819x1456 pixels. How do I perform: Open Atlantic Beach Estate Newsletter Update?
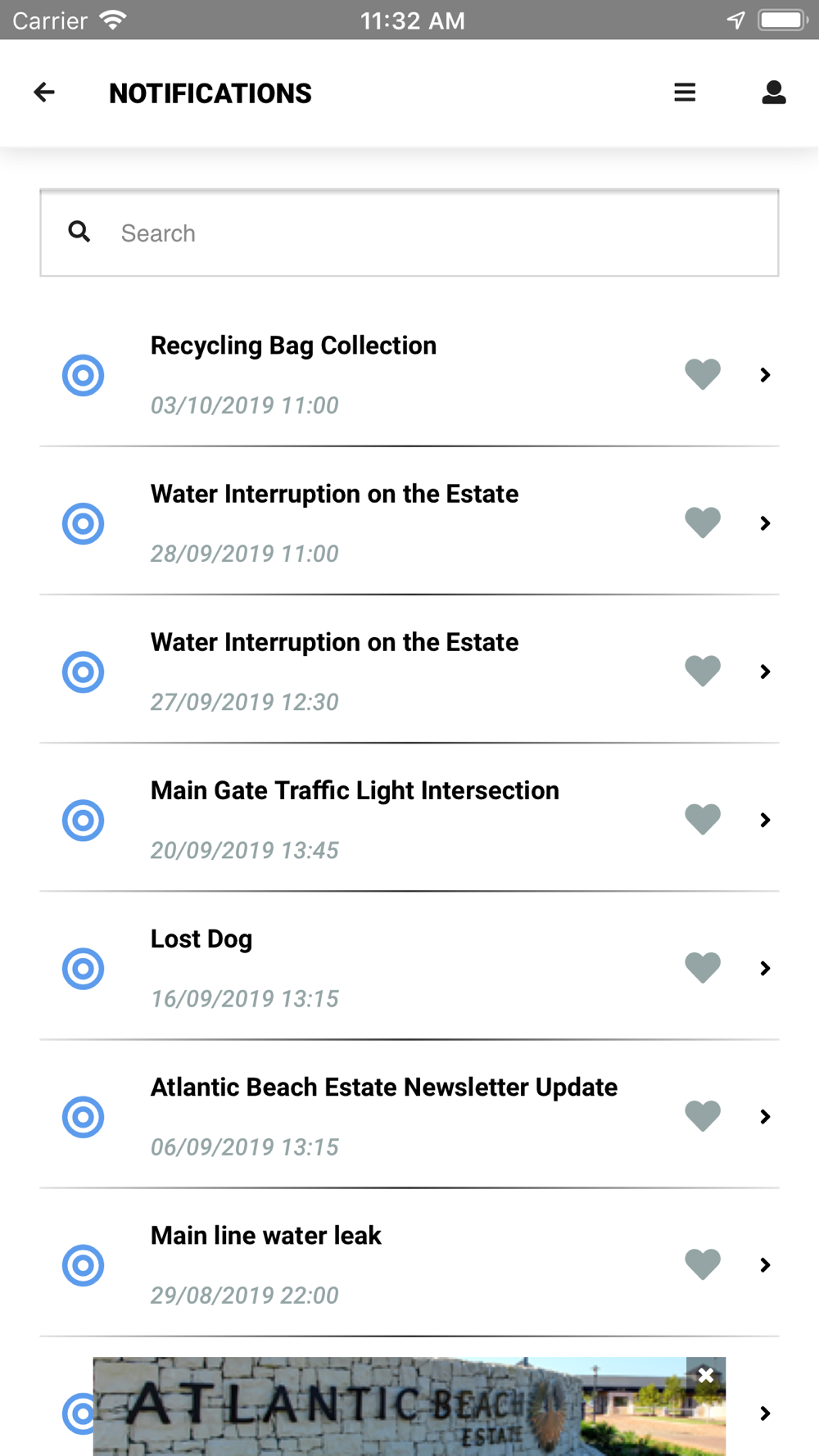click(x=409, y=1116)
